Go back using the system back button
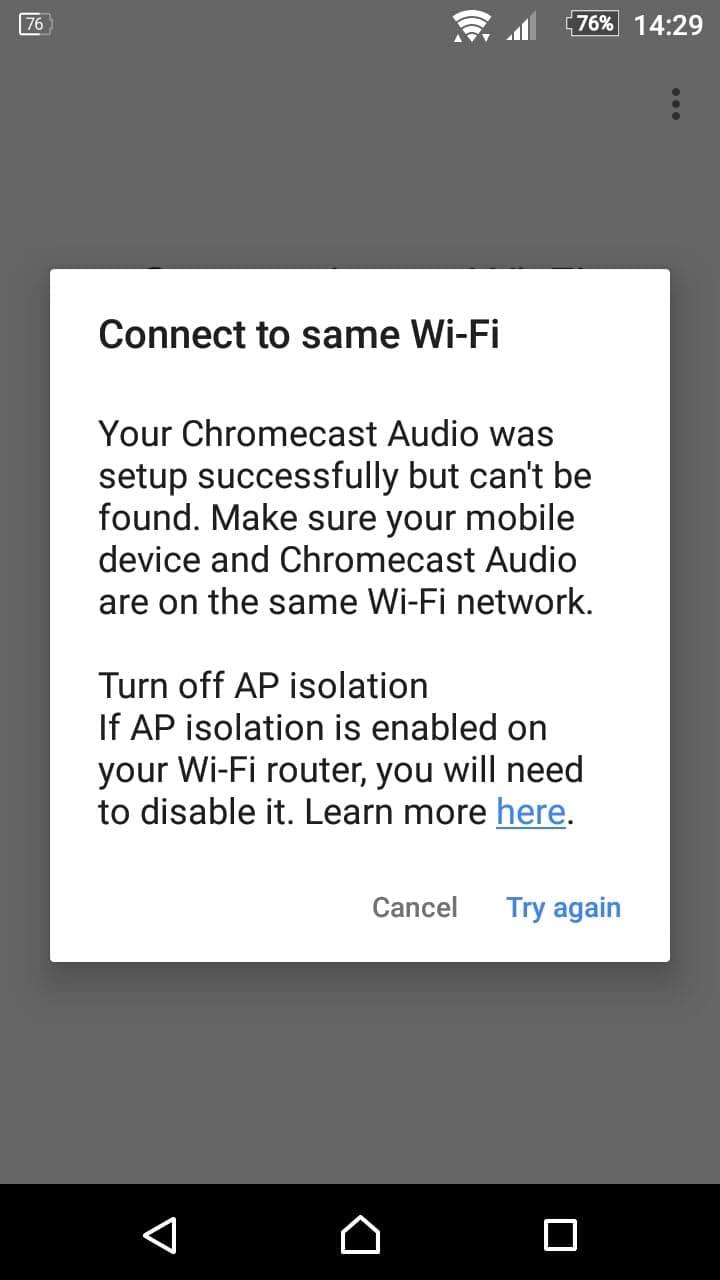The width and height of the screenshot is (720, 1280). pyautogui.click(x=160, y=1235)
